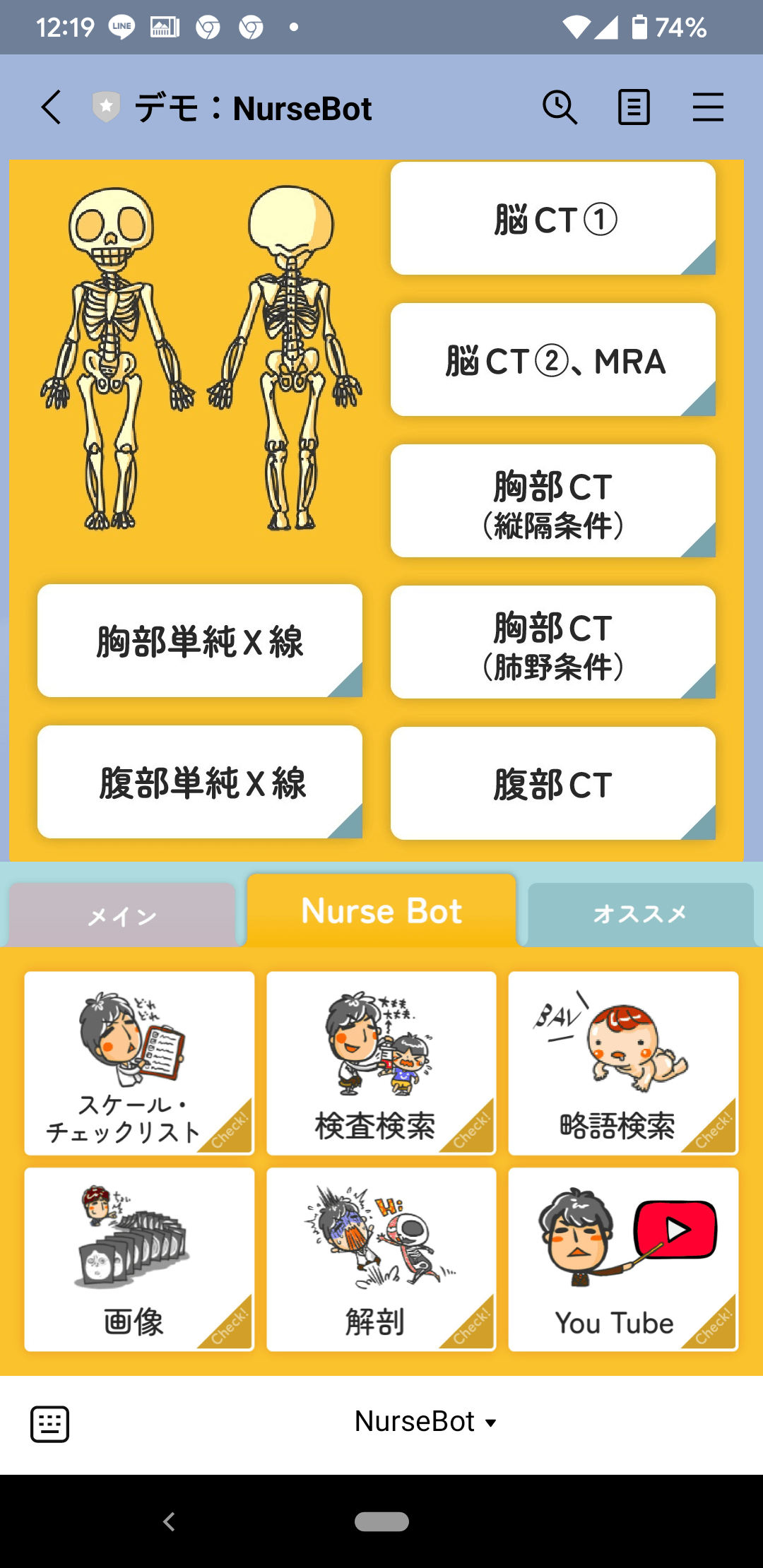Open the 画像 tile

(139, 1259)
